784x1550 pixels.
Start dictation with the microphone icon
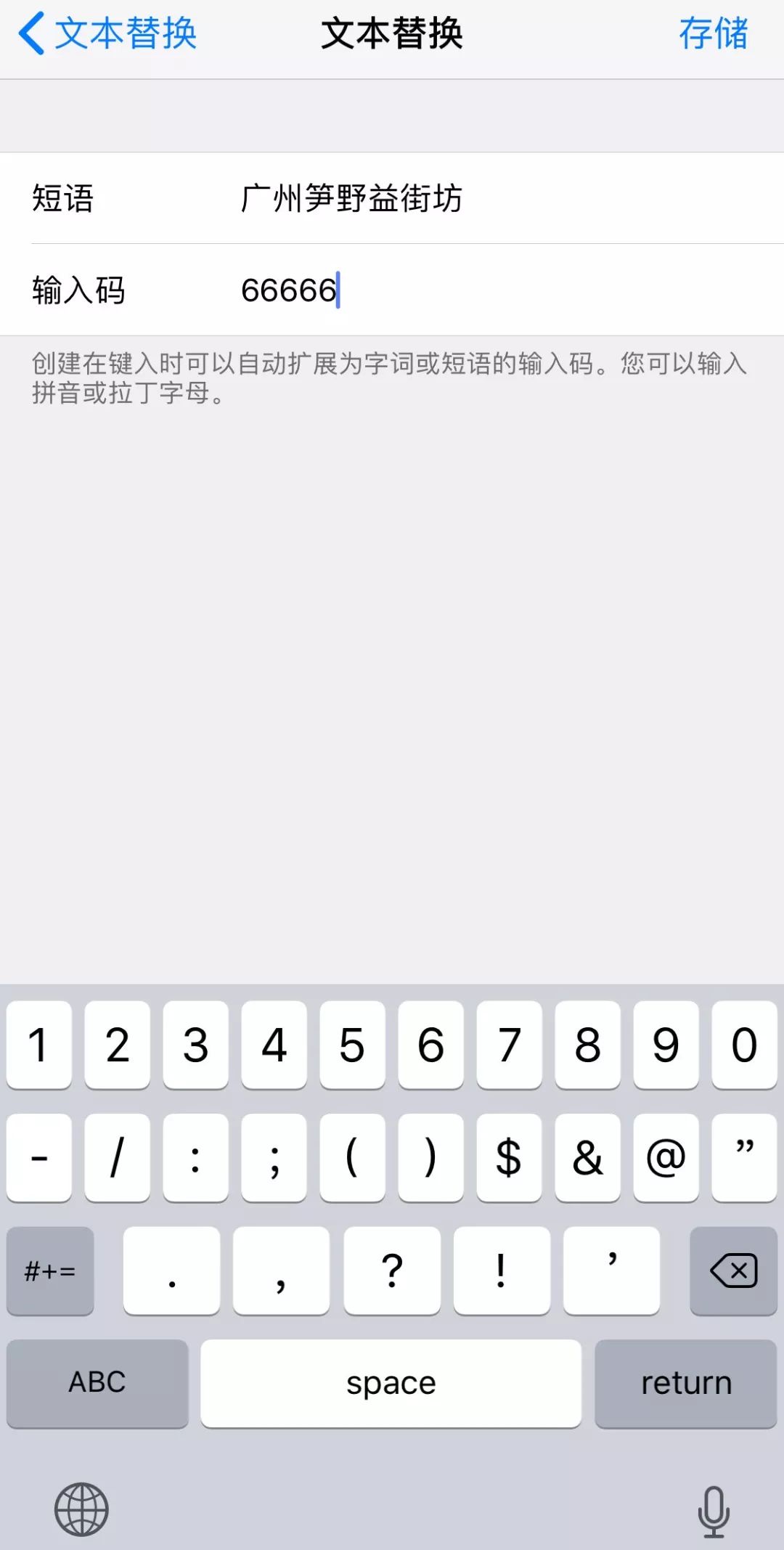click(x=713, y=1508)
